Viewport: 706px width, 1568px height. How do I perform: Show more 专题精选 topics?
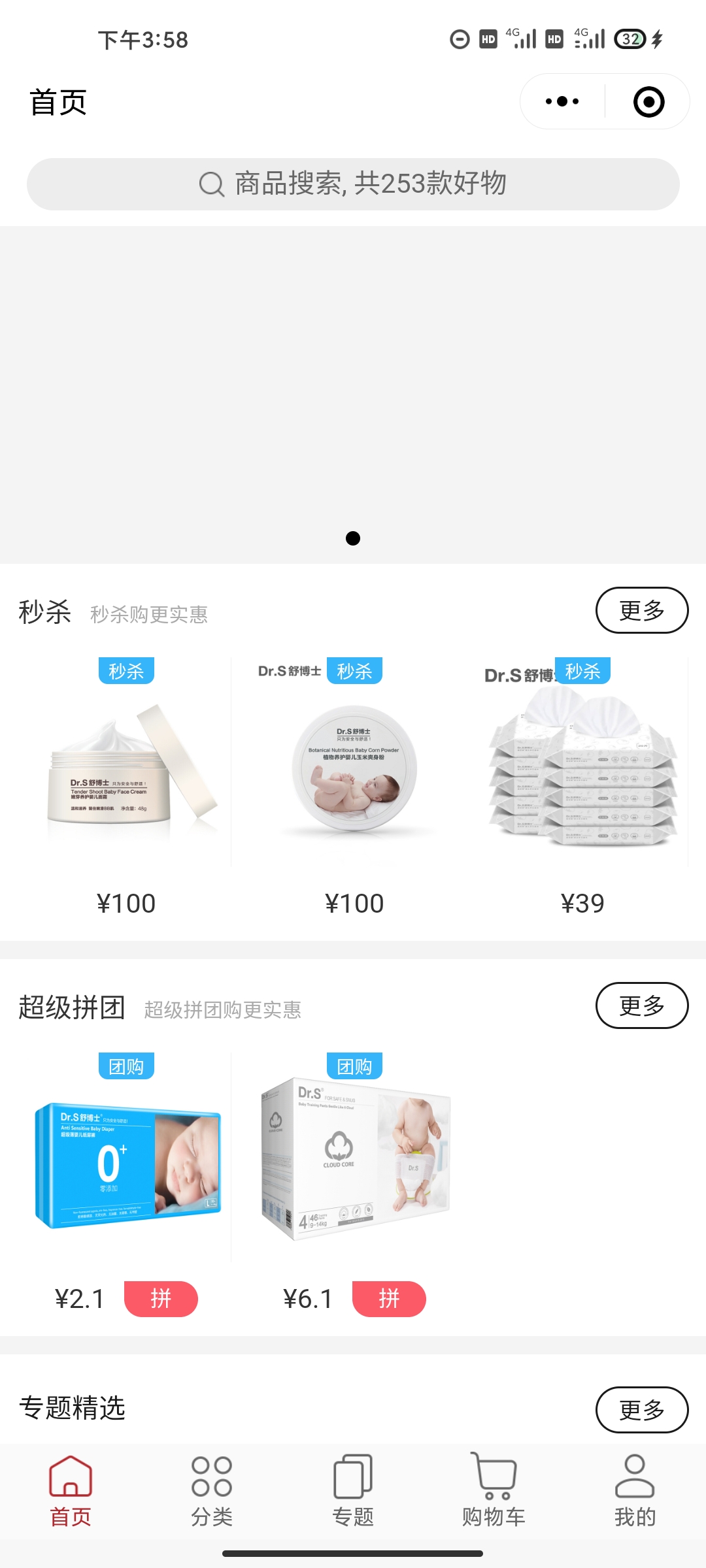(641, 1410)
